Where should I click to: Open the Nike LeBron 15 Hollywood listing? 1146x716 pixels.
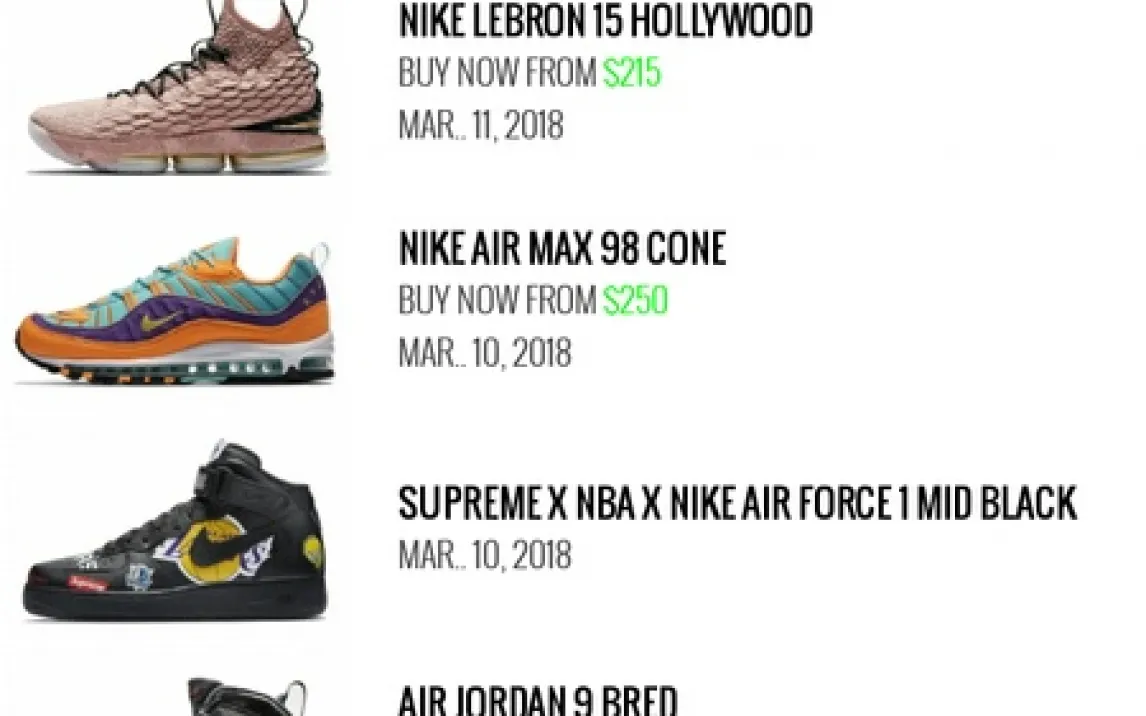[x=605, y=22]
